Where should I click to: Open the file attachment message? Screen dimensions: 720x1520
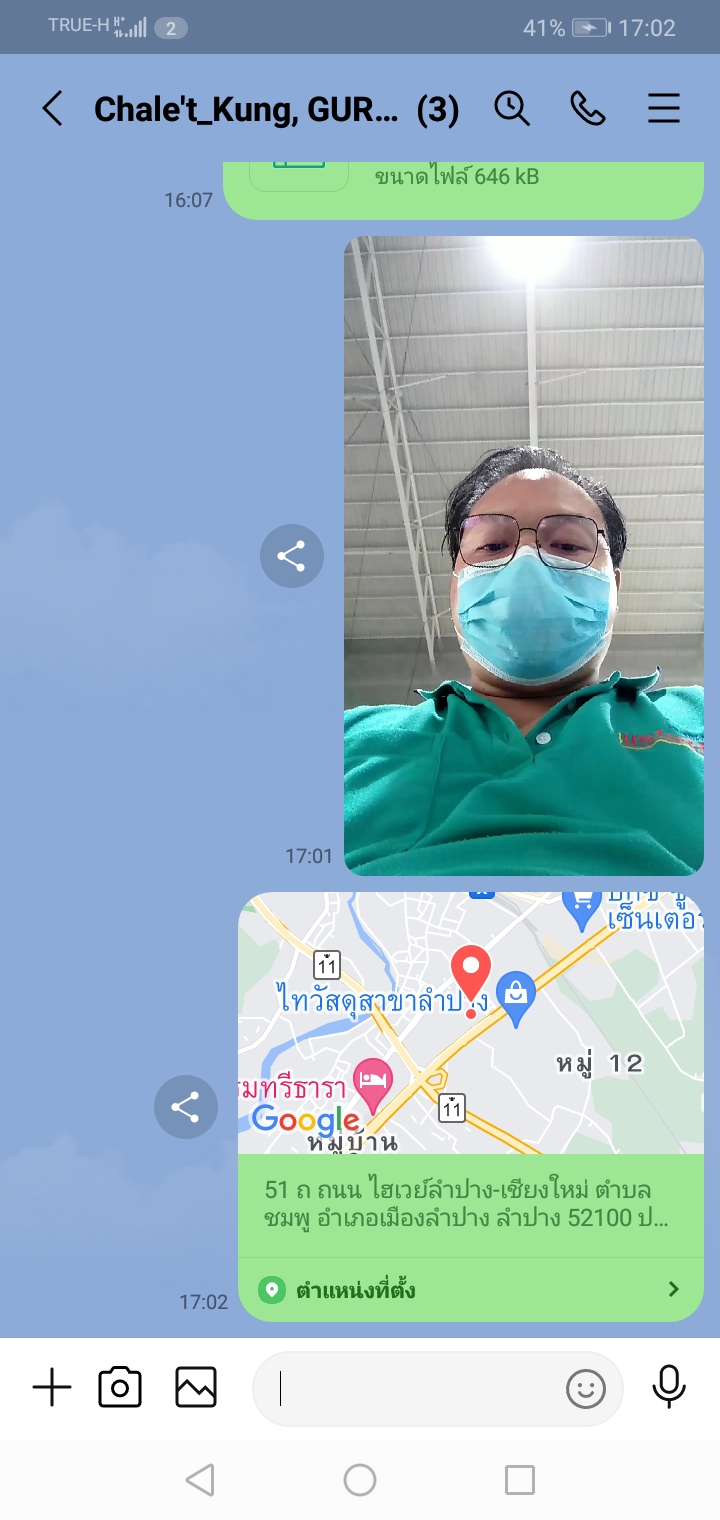pyautogui.click(x=460, y=185)
